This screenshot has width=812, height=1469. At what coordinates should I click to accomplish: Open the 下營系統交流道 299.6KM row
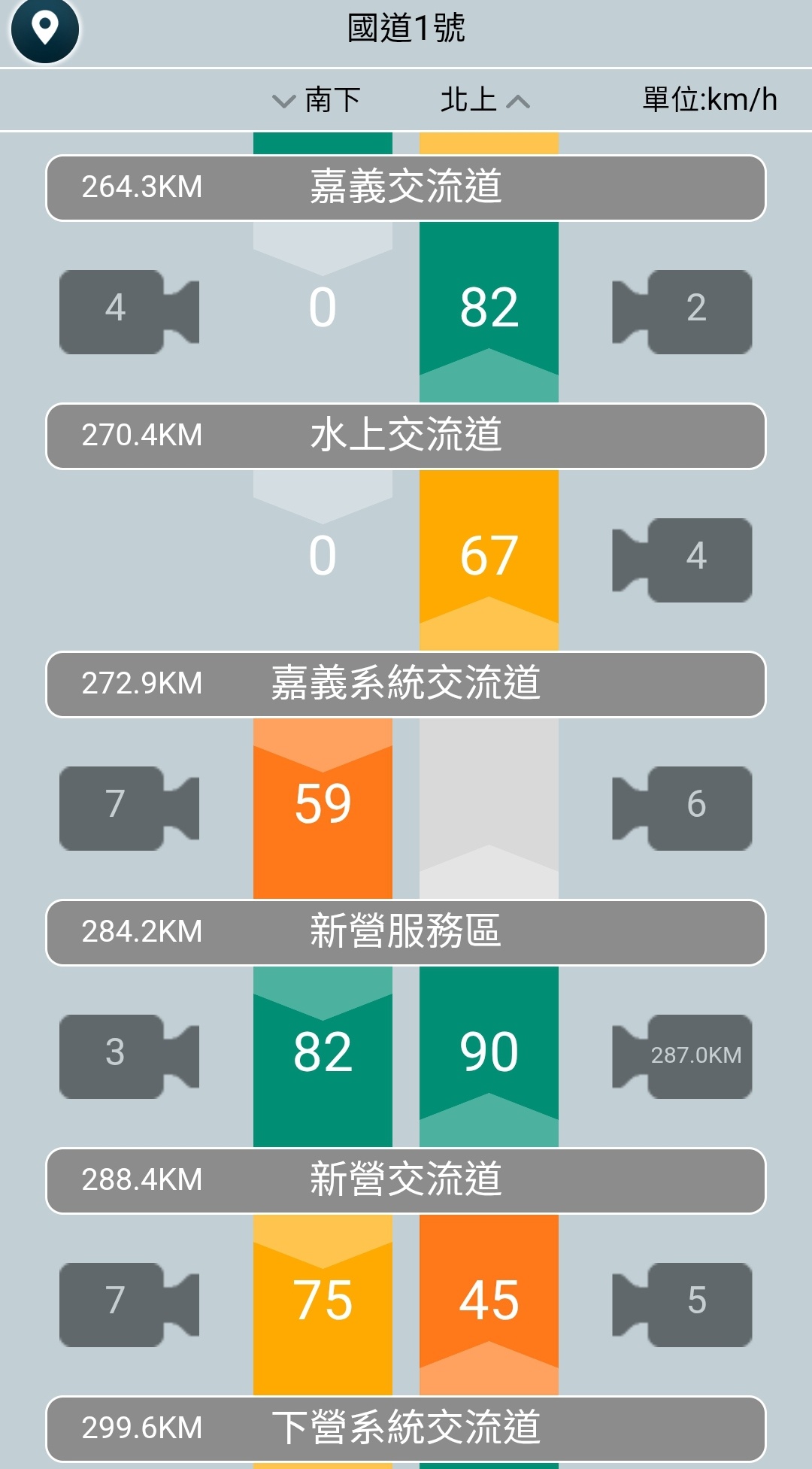coord(406,1428)
